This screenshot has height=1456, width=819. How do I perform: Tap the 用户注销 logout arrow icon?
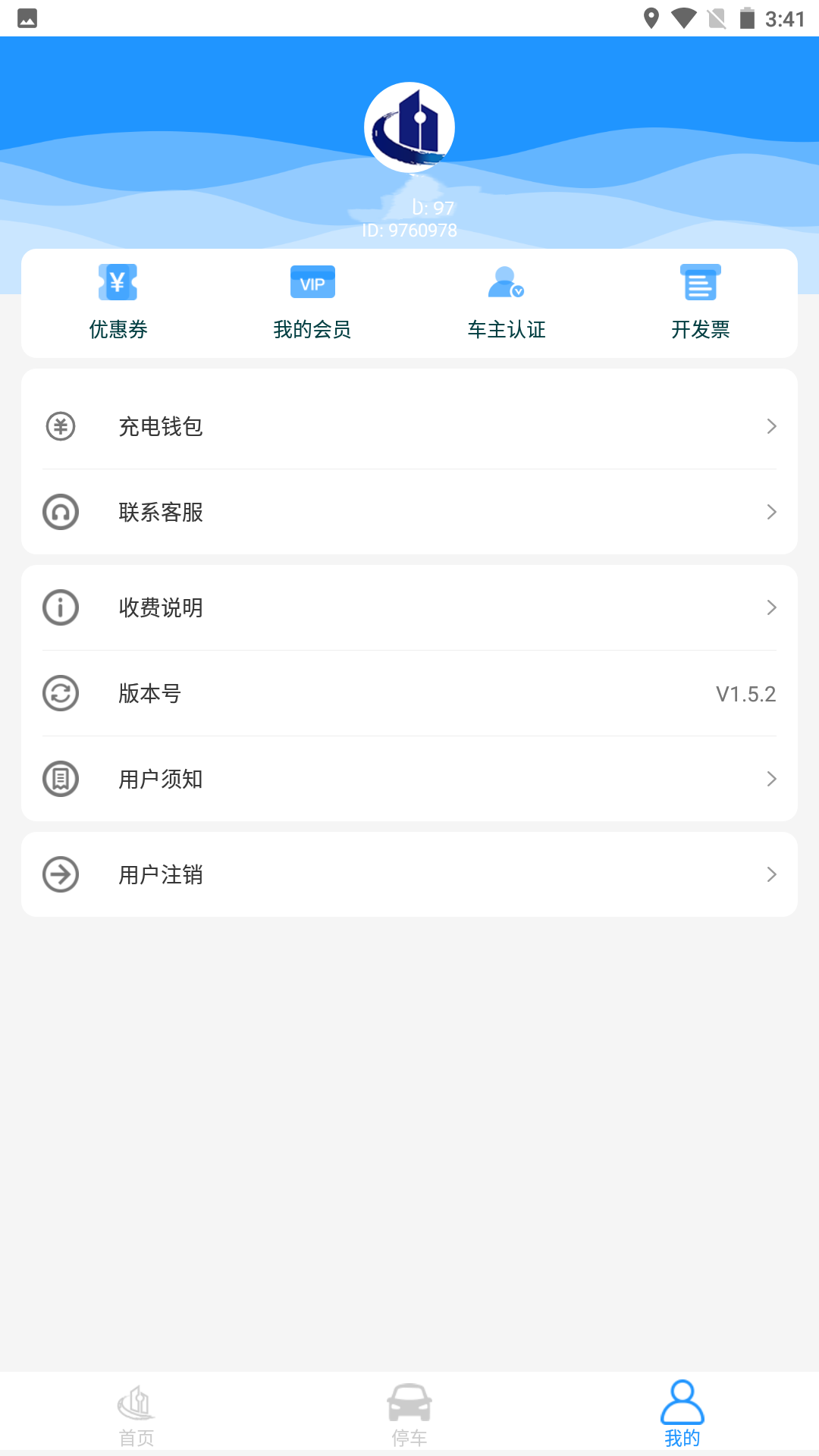tap(61, 874)
